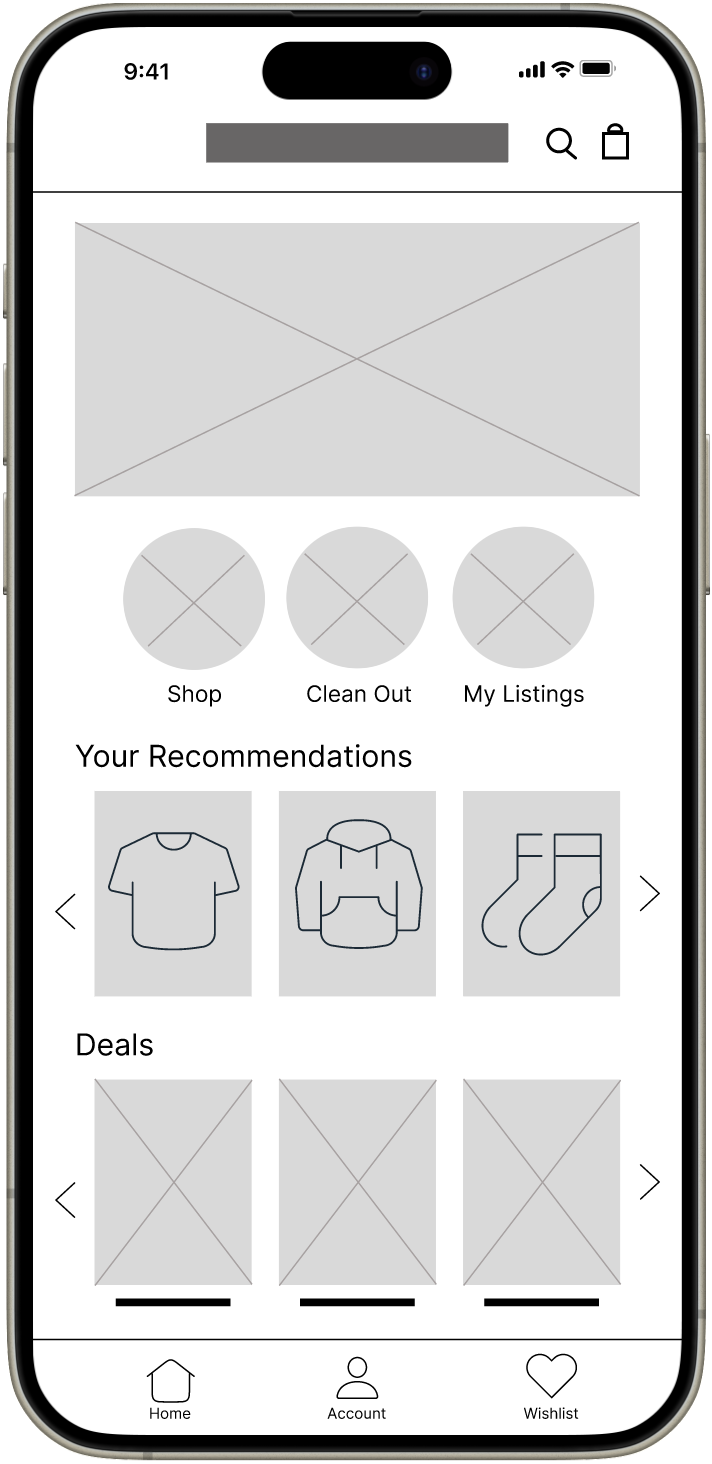Show next recommendations with the right arrow

(x=650, y=893)
